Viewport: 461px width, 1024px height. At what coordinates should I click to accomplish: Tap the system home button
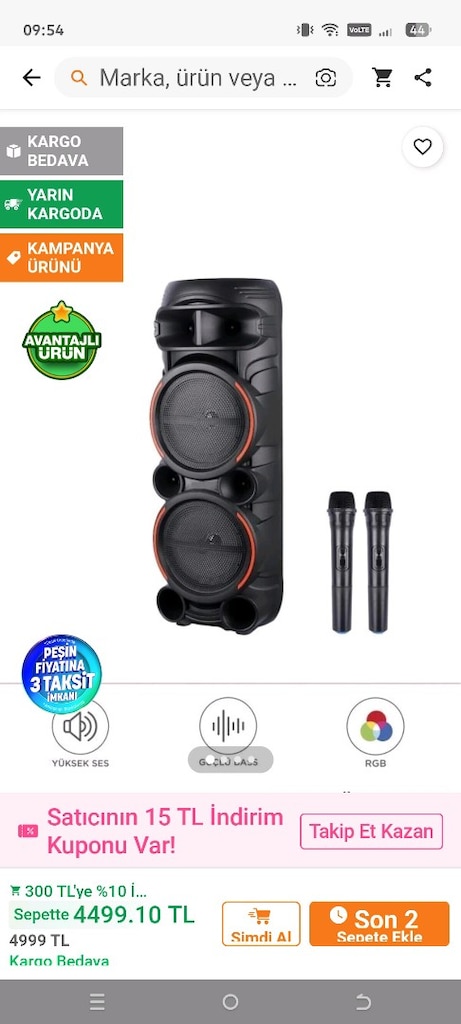tap(230, 1002)
